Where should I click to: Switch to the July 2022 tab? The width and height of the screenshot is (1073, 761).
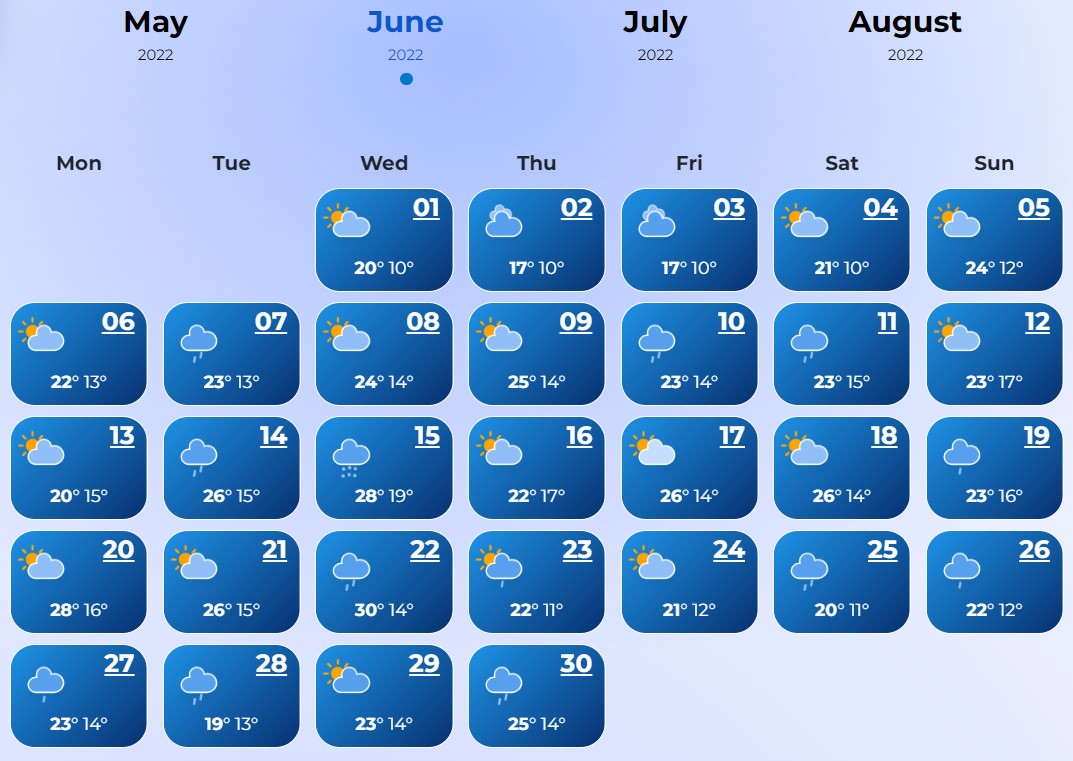(x=655, y=33)
